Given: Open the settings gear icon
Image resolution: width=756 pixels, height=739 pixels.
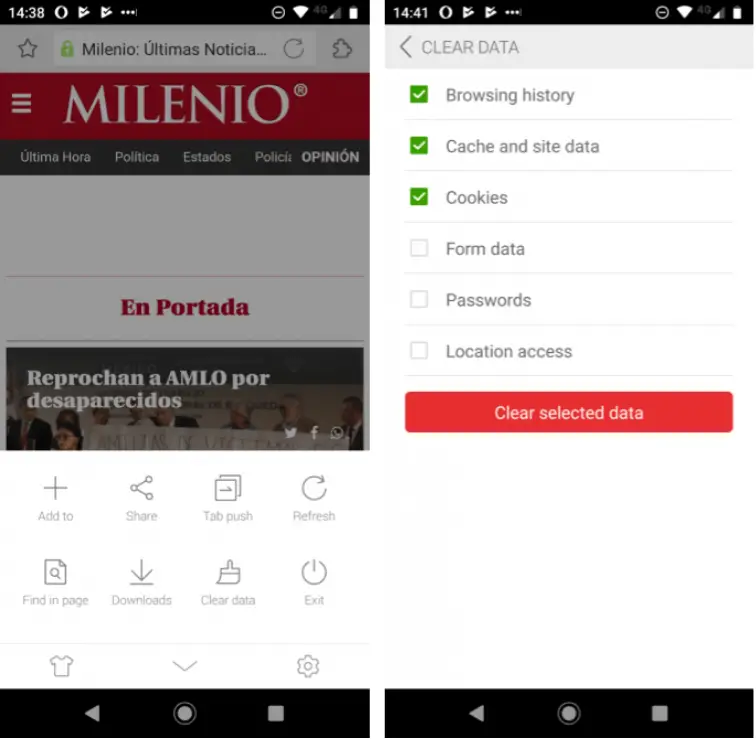Looking at the screenshot, I should pyautogui.click(x=308, y=666).
